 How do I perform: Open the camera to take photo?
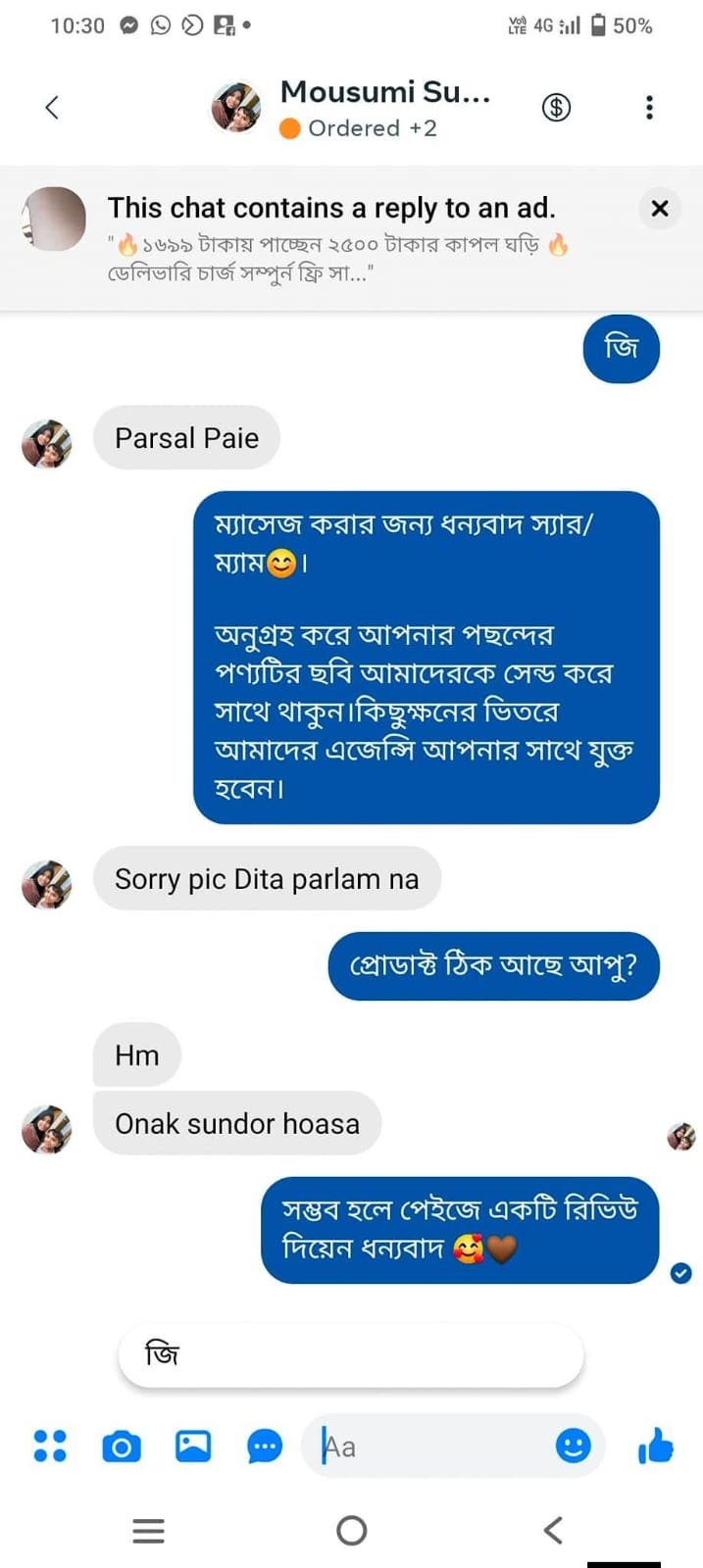pos(122,1445)
